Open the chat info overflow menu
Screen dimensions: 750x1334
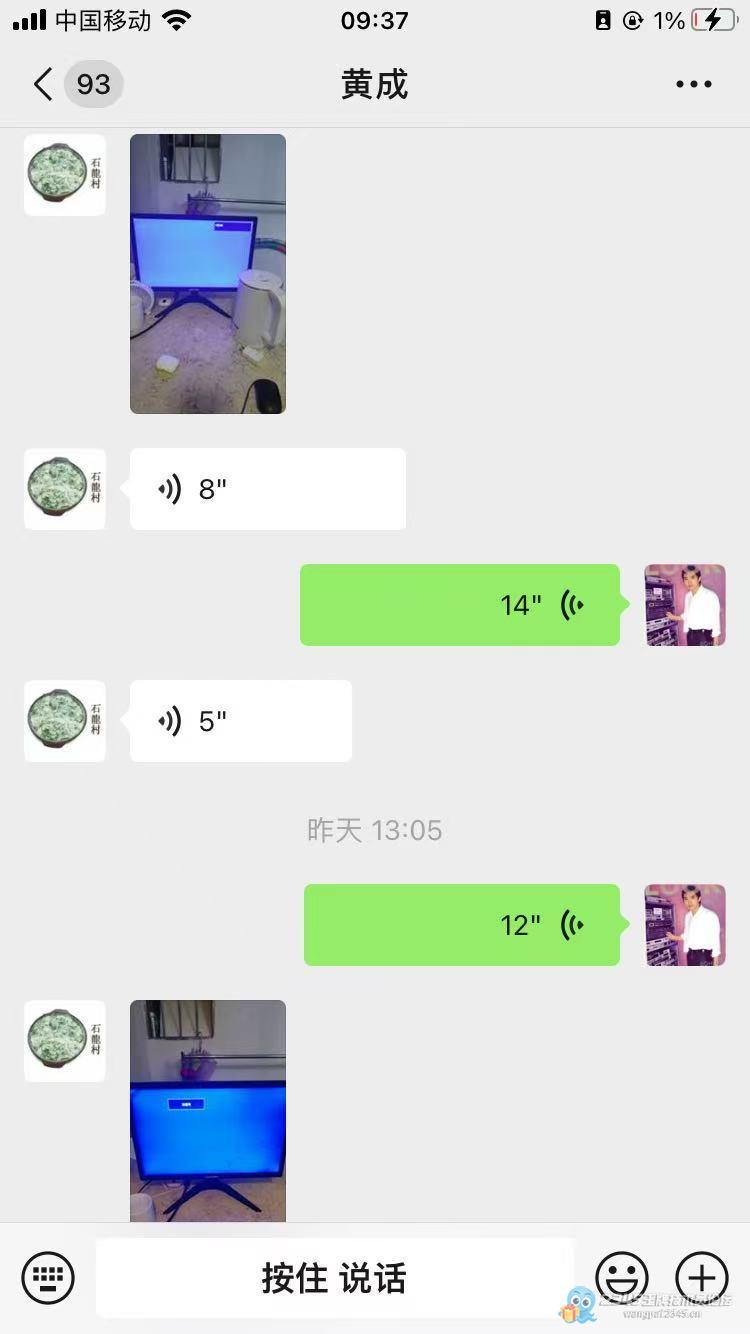[x=693, y=84]
